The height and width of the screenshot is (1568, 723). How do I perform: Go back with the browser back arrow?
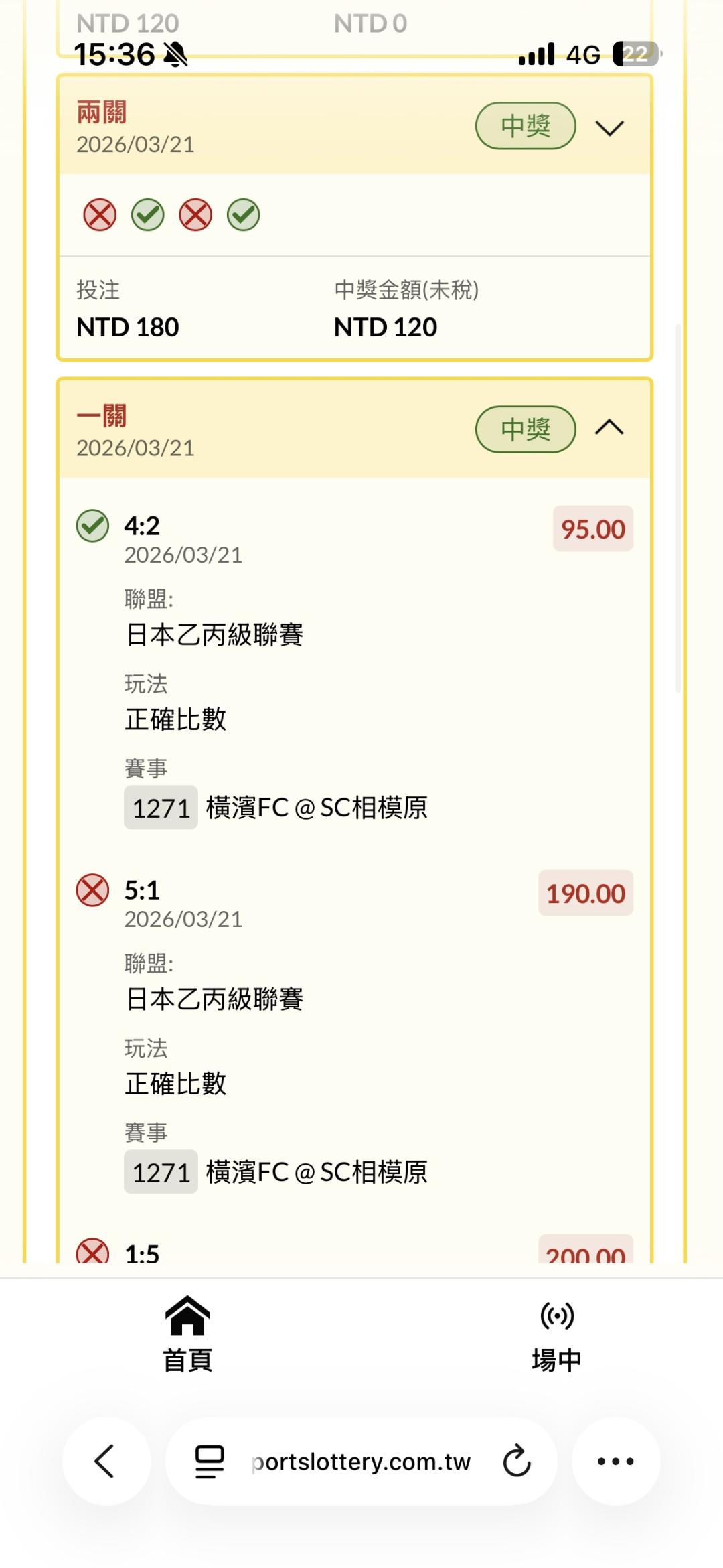106,1461
